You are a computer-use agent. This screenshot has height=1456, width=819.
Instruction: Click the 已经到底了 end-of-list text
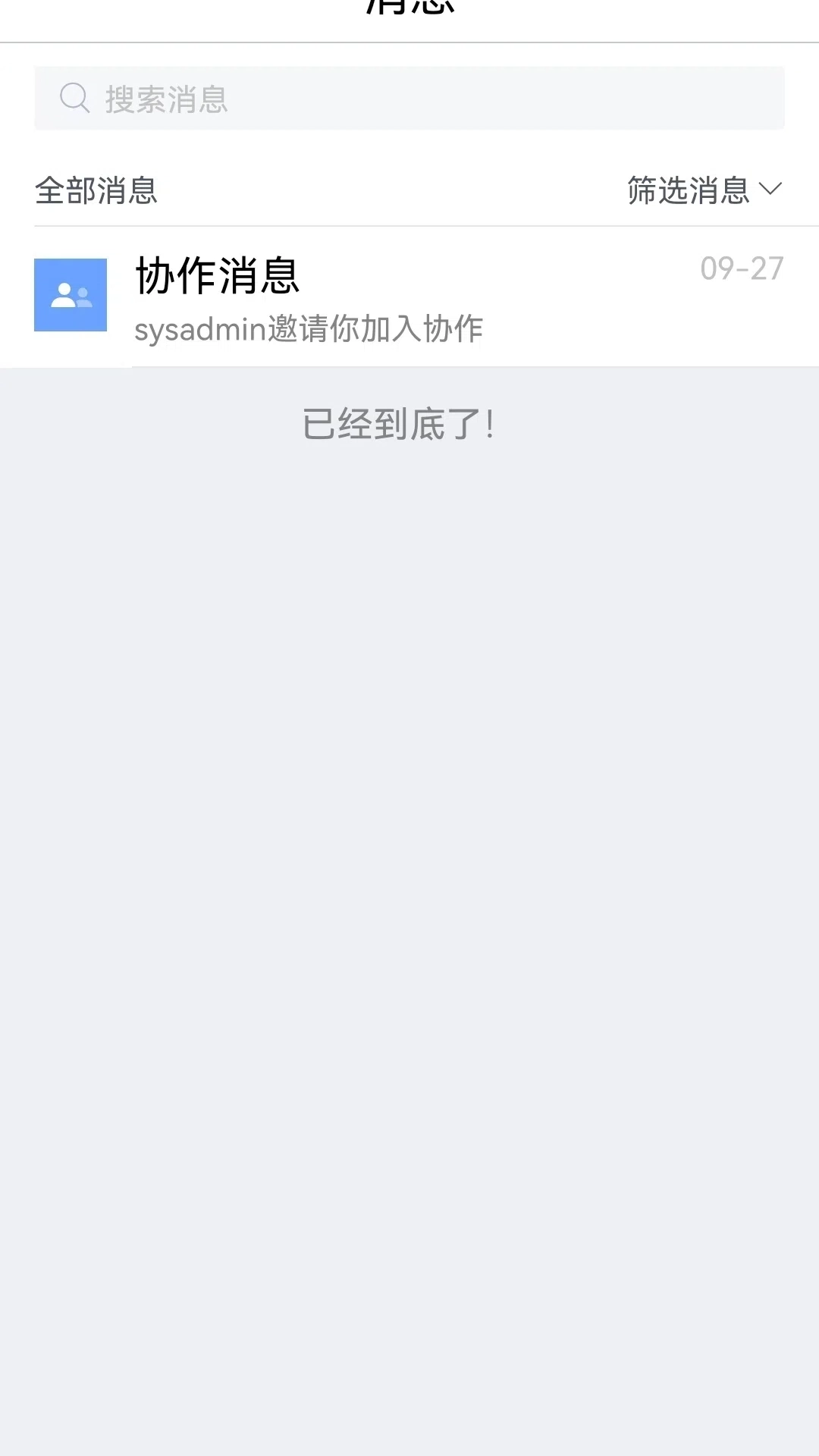398,425
